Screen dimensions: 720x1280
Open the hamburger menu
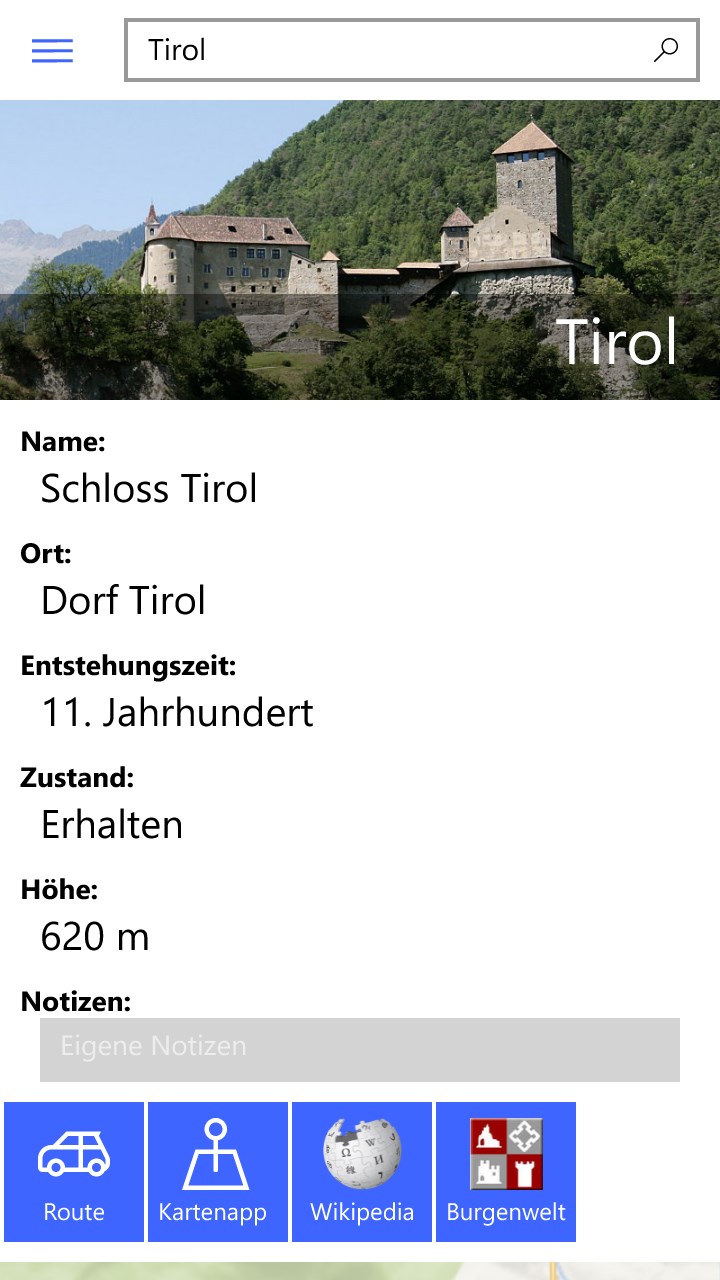[52, 50]
